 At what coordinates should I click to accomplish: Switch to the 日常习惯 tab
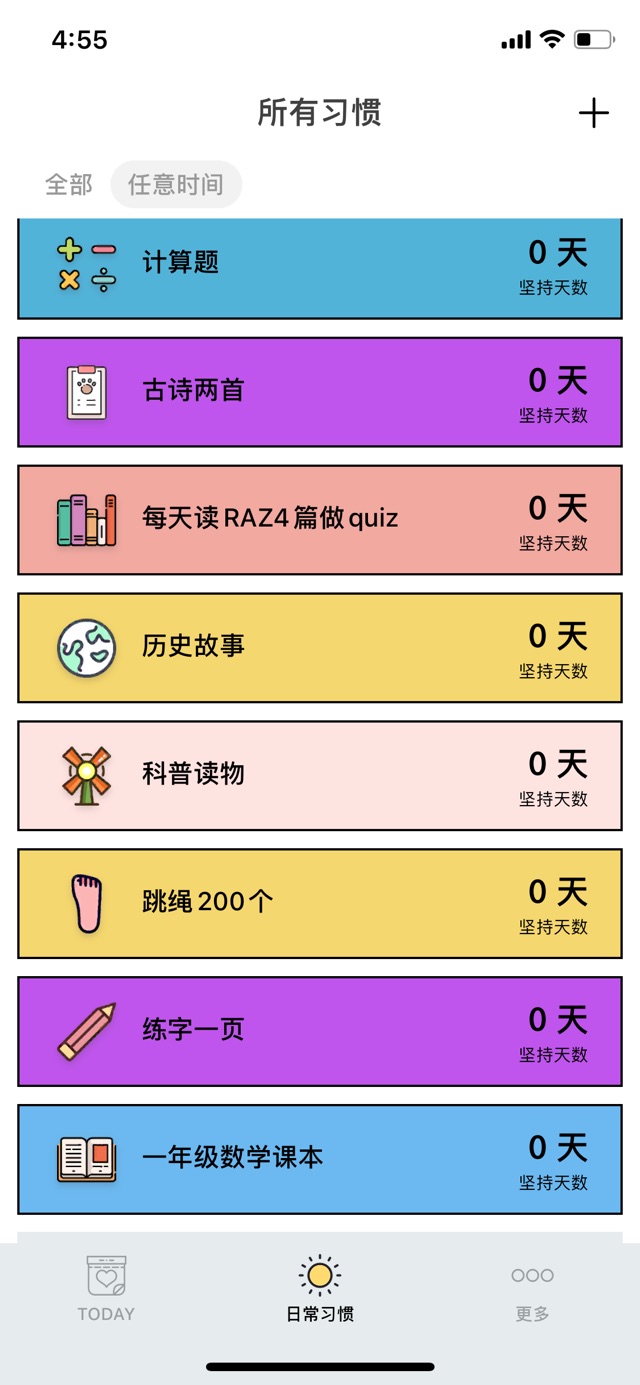(320, 1290)
